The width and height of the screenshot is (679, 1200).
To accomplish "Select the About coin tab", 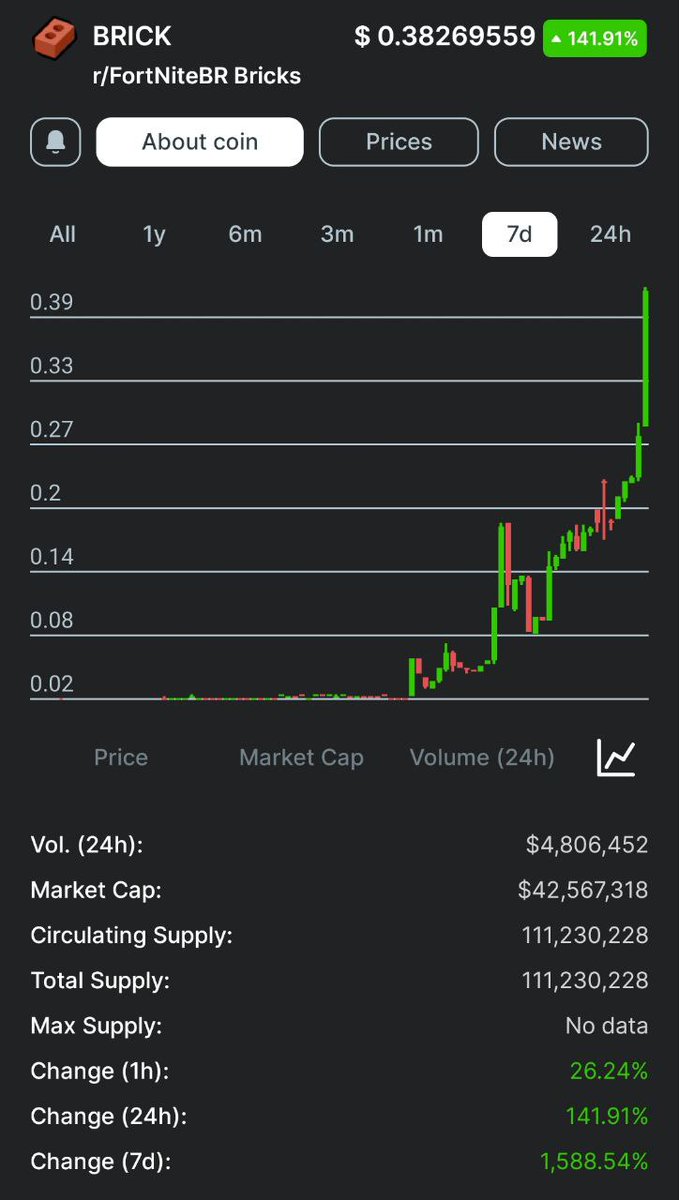I will [x=200, y=142].
